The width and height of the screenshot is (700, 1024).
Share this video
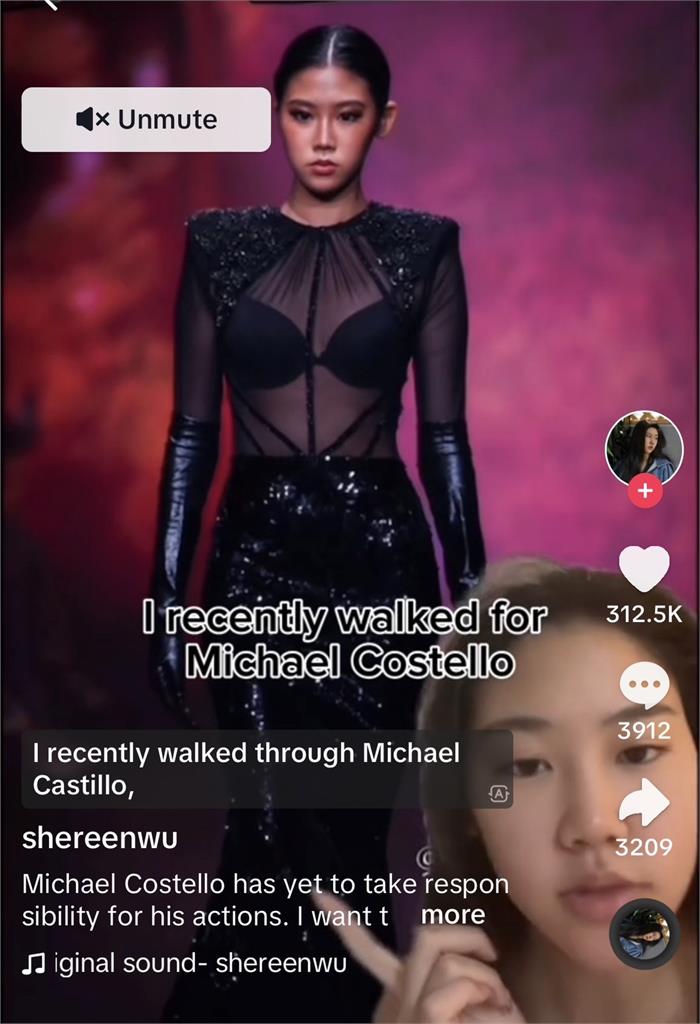644,802
